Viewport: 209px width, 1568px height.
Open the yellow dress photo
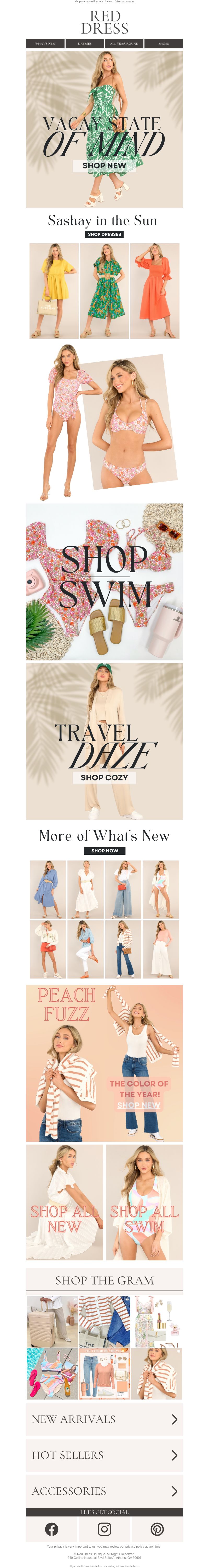(54, 290)
